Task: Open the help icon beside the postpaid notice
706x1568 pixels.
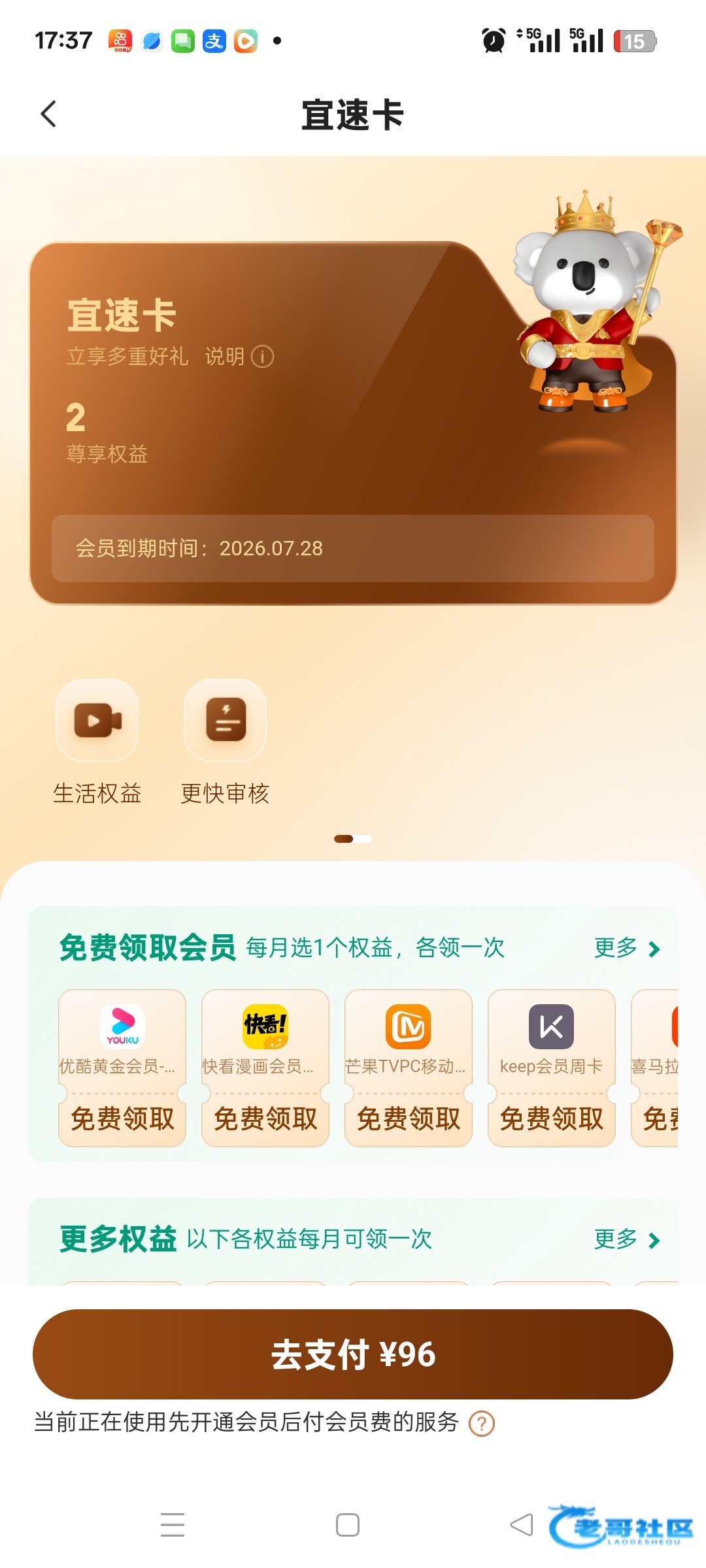Action: point(482,1424)
